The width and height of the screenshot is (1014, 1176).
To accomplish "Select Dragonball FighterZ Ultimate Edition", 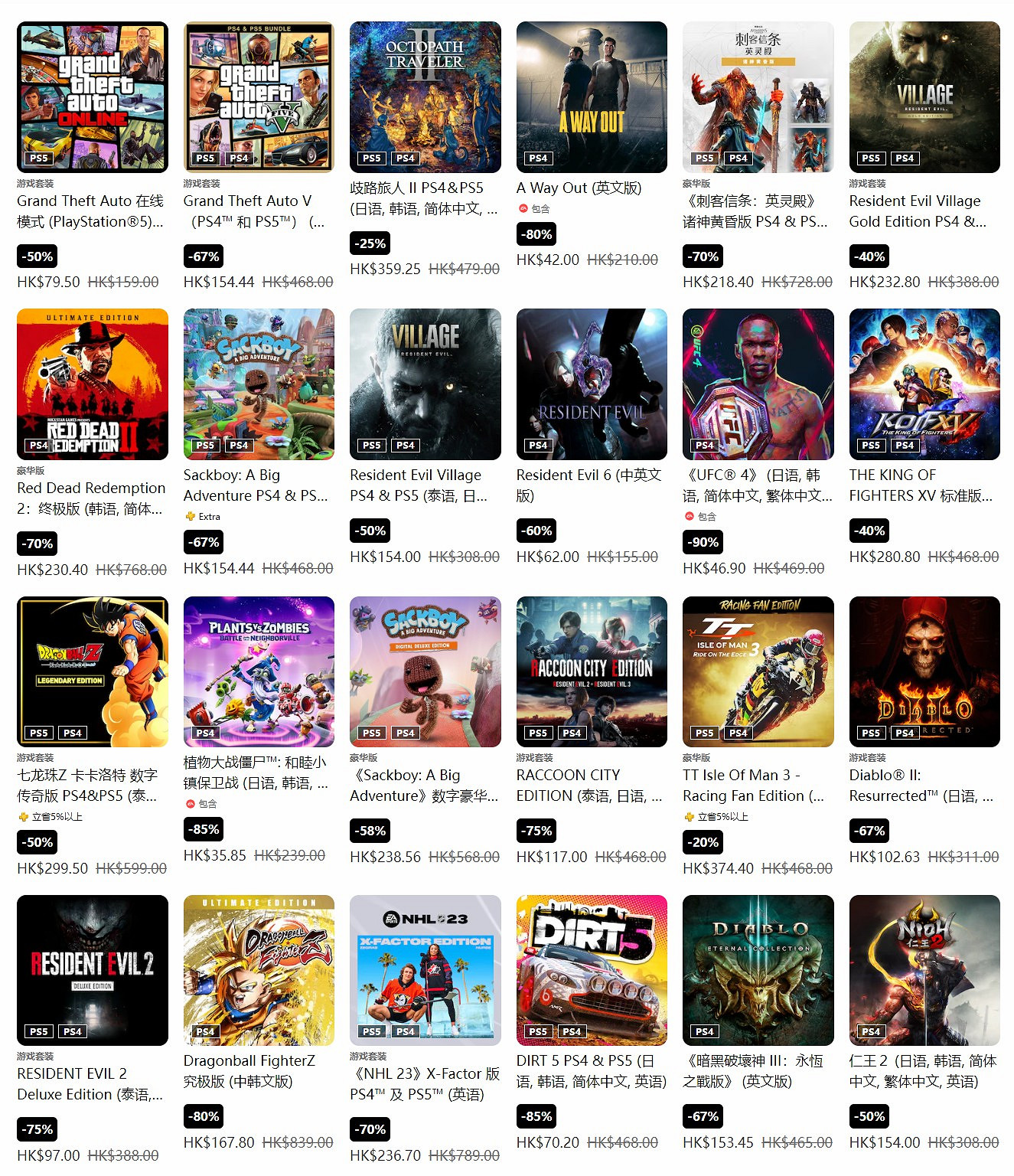I will click(x=259, y=970).
